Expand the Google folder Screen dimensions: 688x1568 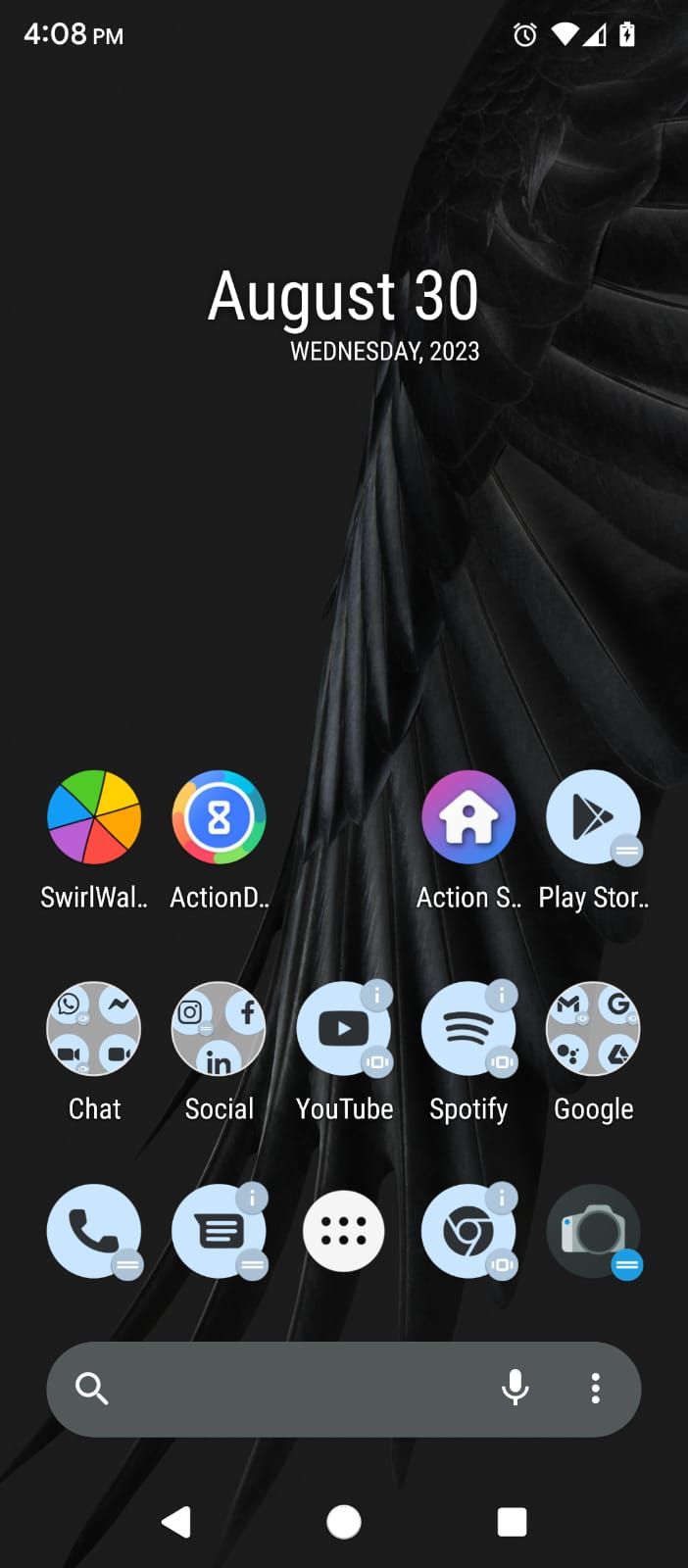point(592,1029)
